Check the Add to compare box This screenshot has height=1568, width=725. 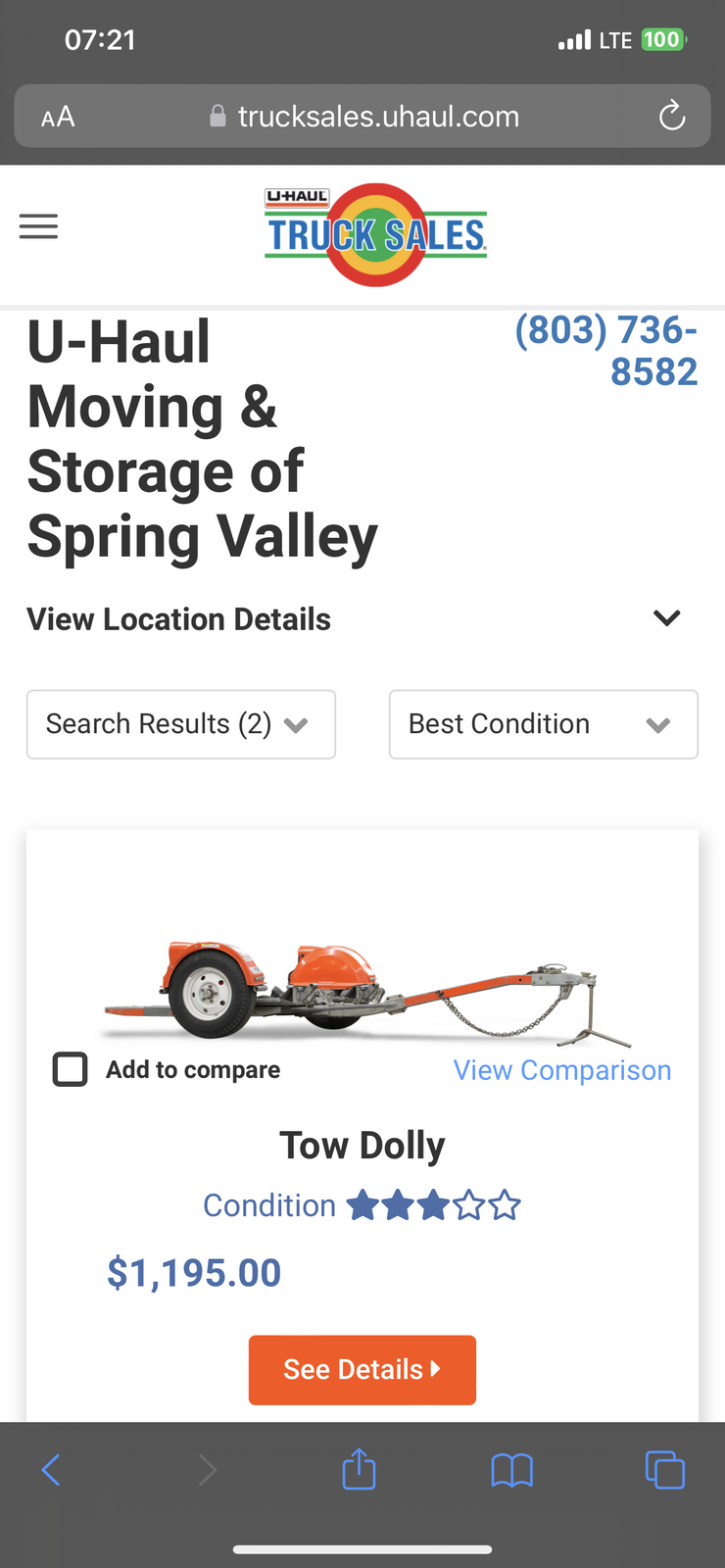click(70, 1069)
